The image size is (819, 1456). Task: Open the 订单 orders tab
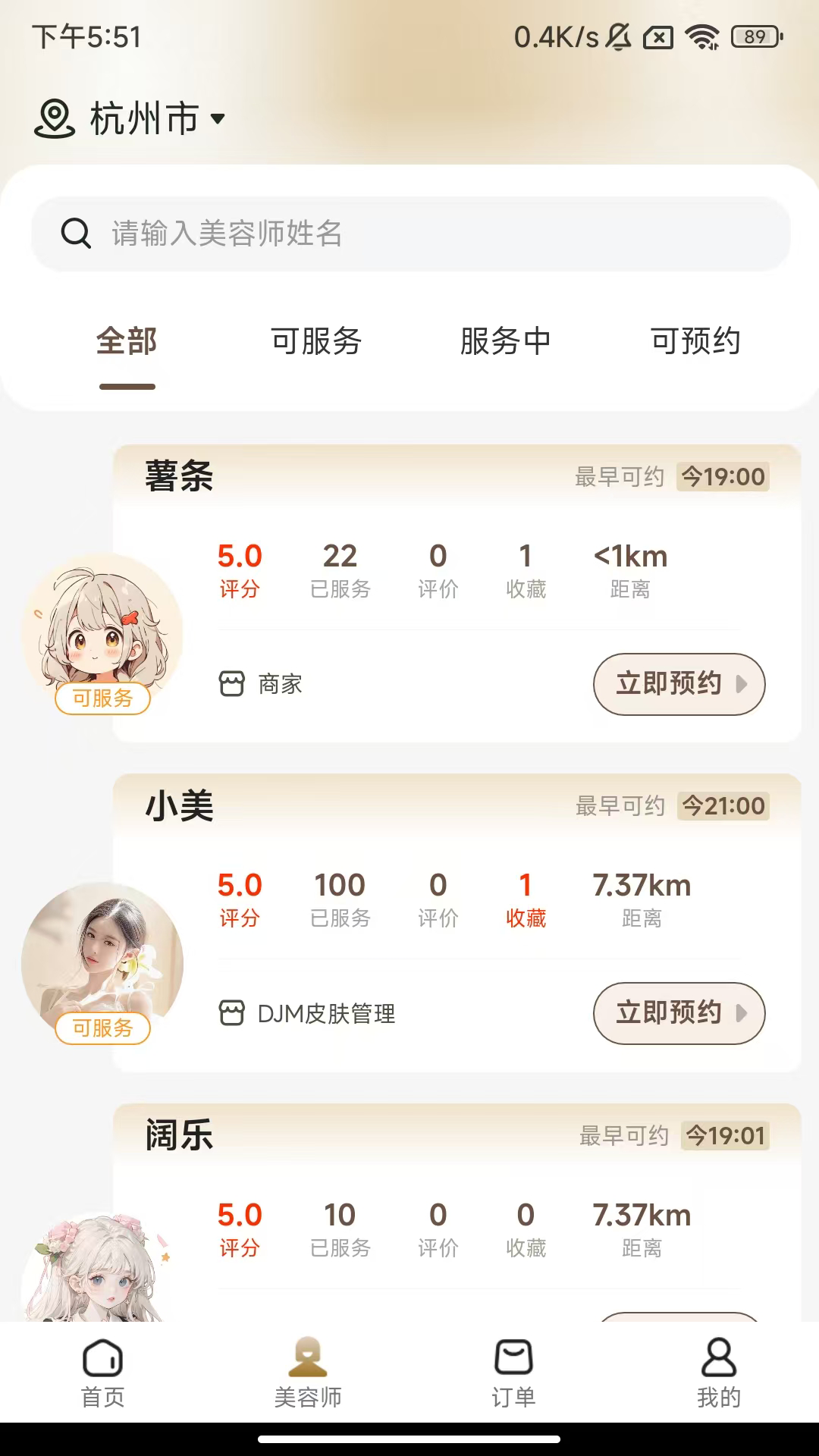tap(513, 1373)
